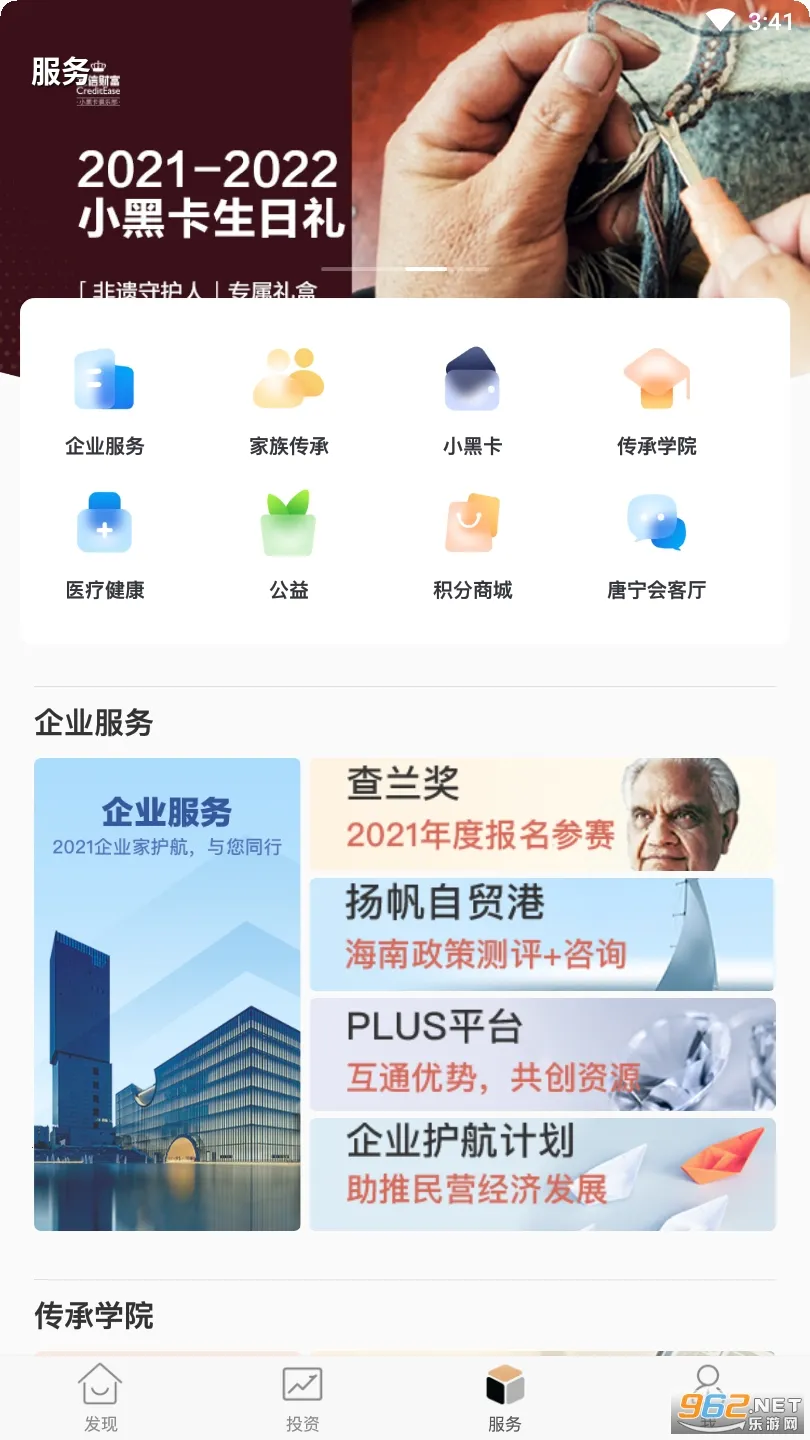Tap the PLUS平台 card
This screenshot has height=1440, width=810.
point(542,1054)
